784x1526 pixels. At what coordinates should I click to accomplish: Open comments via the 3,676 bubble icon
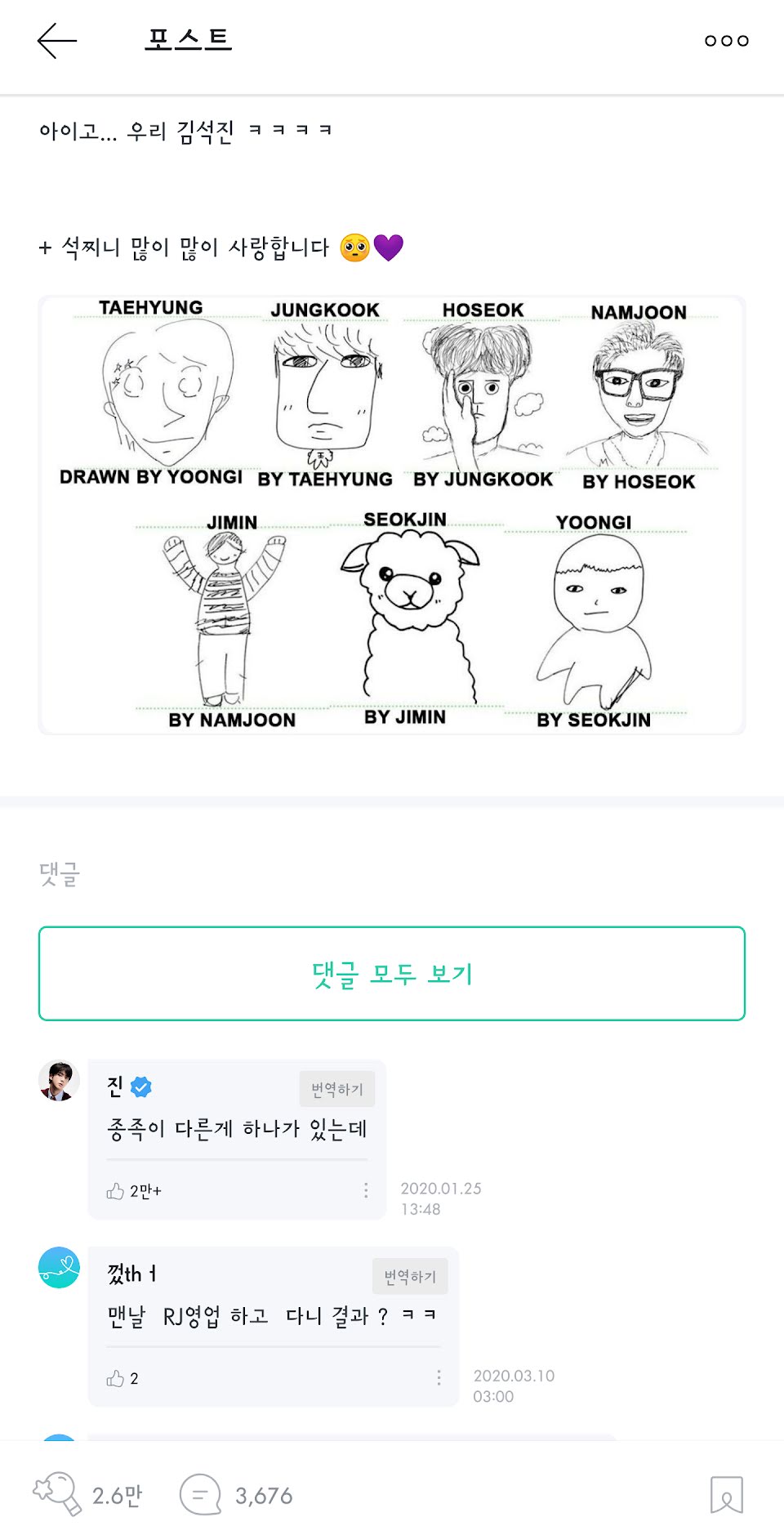(200, 1495)
